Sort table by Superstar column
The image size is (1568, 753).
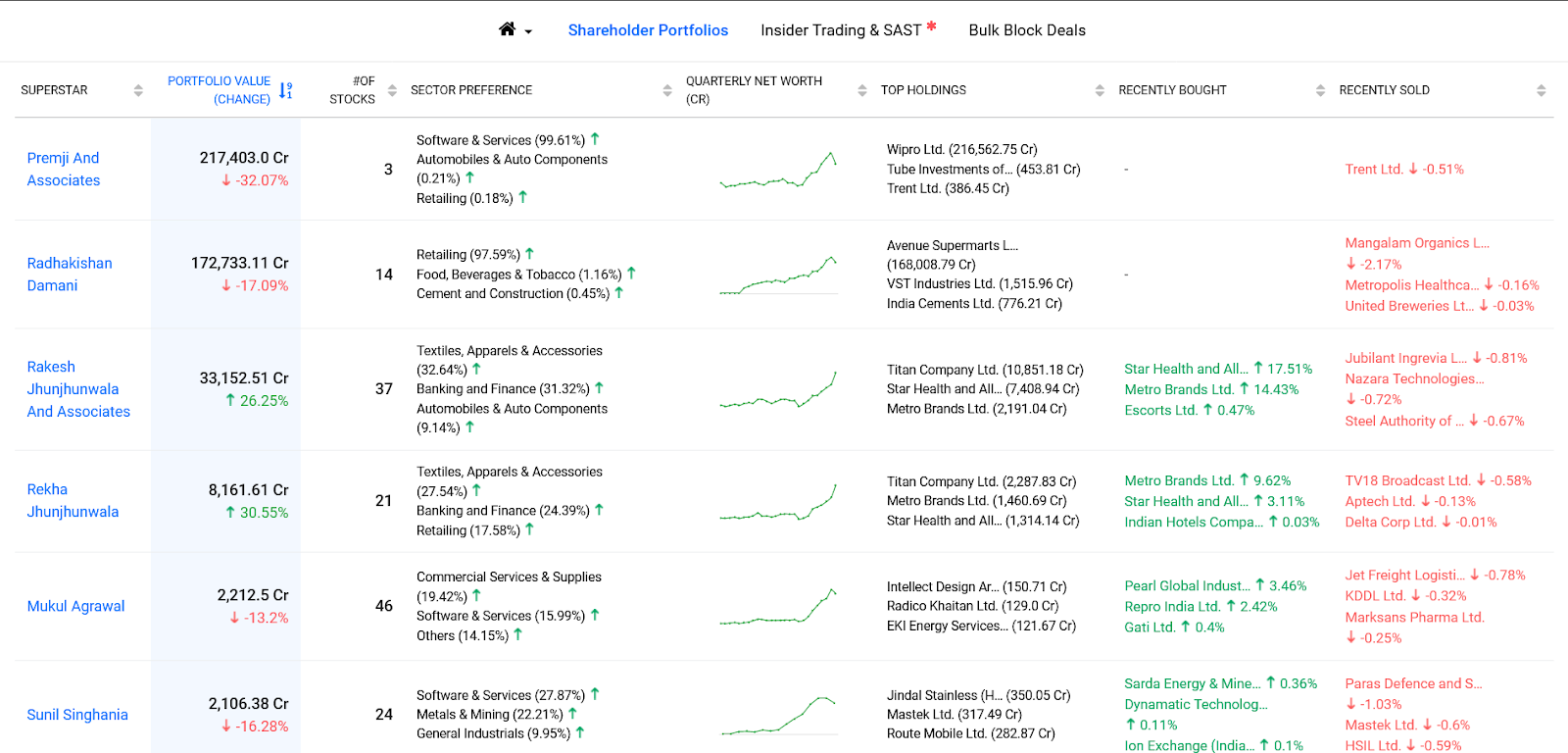tap(138, 90)
